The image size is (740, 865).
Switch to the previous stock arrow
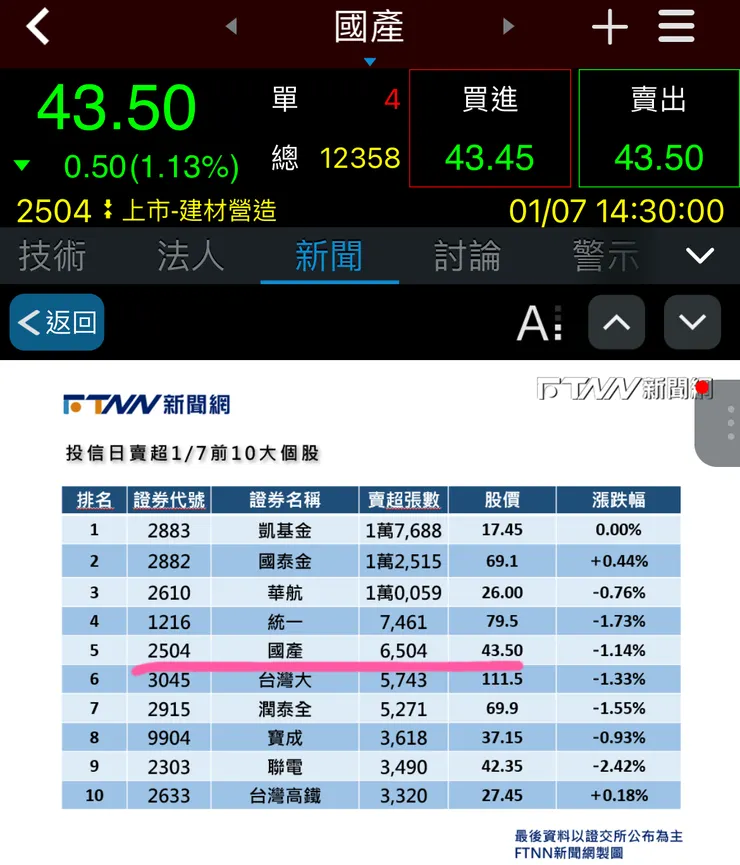231,27
